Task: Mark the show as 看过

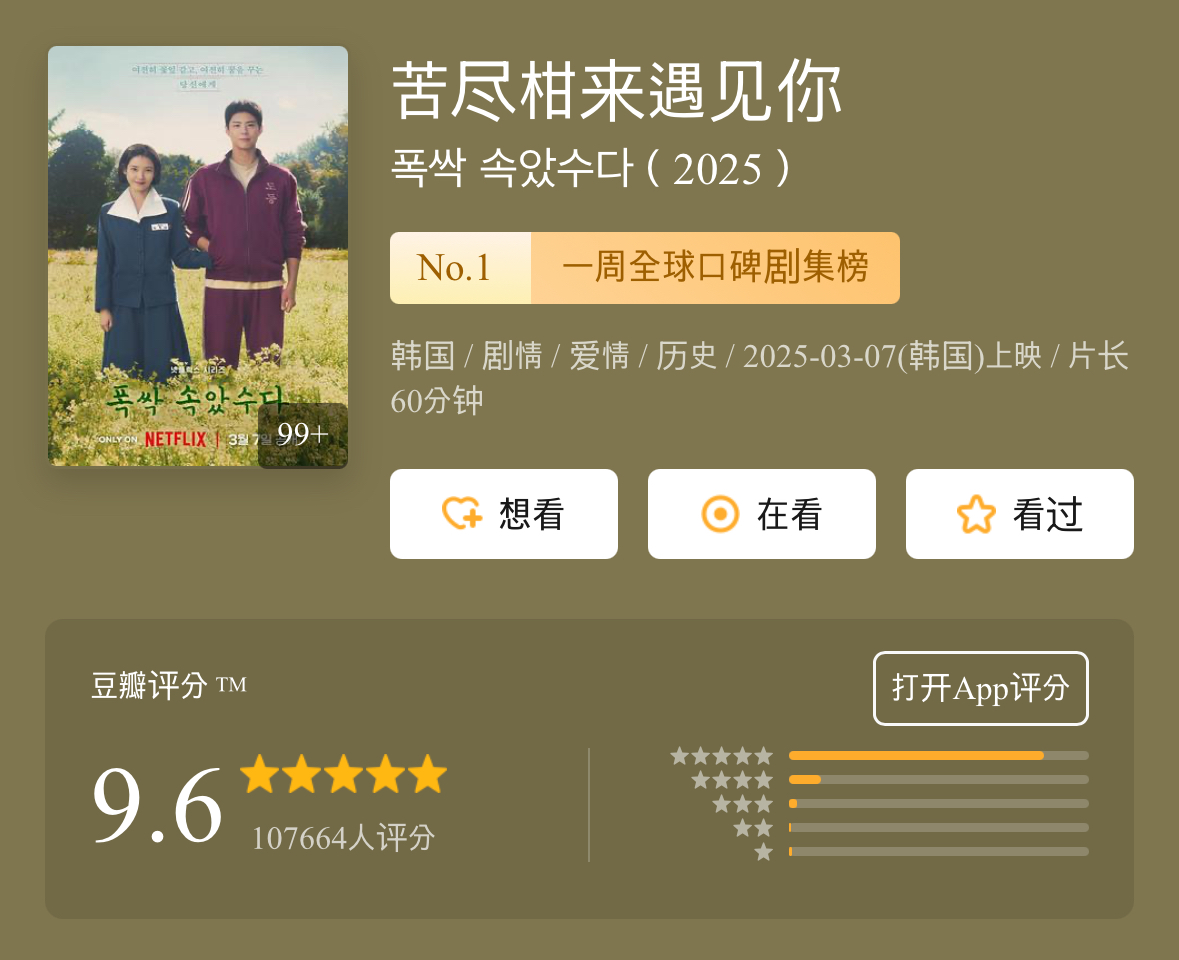Action: tap(1019, 514)
